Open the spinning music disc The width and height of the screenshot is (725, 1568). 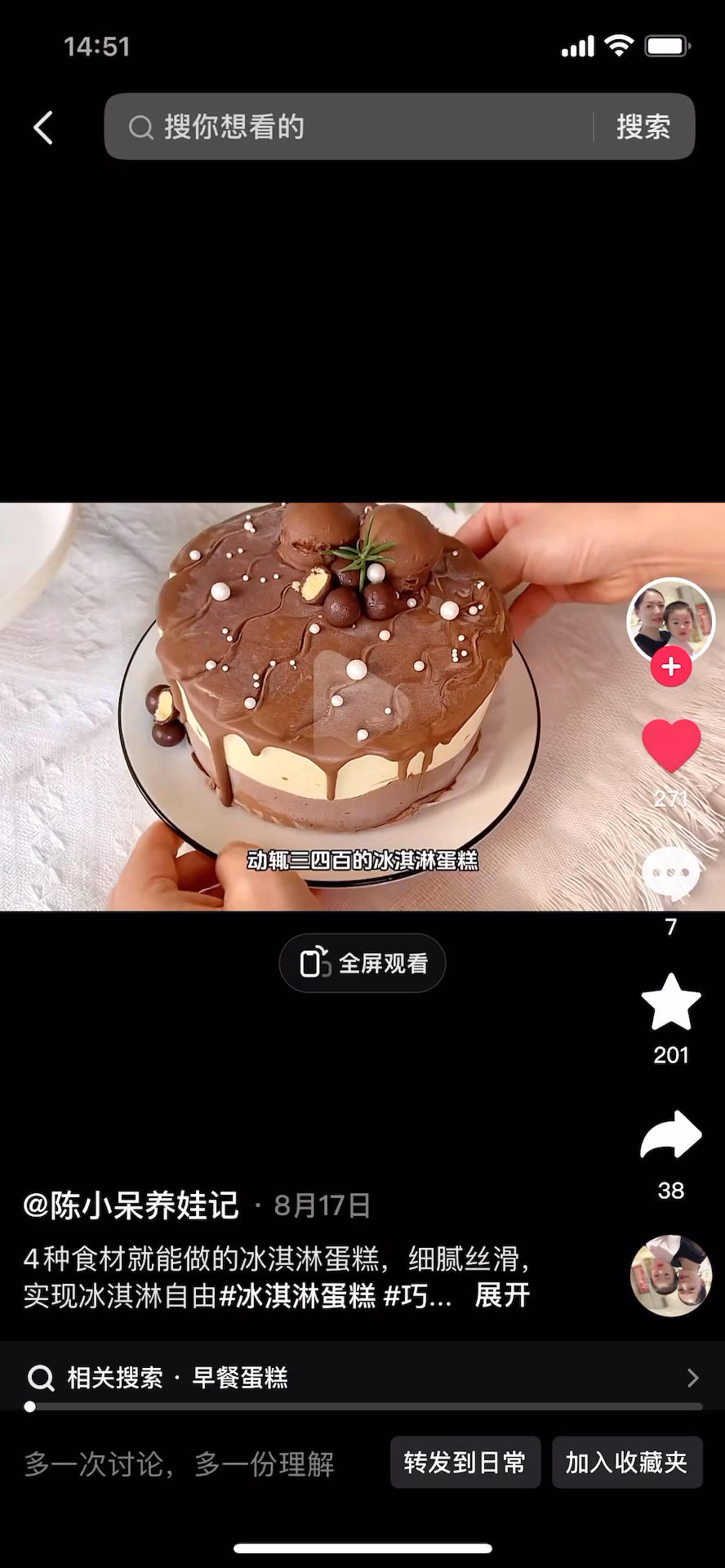pos(671,1275)
